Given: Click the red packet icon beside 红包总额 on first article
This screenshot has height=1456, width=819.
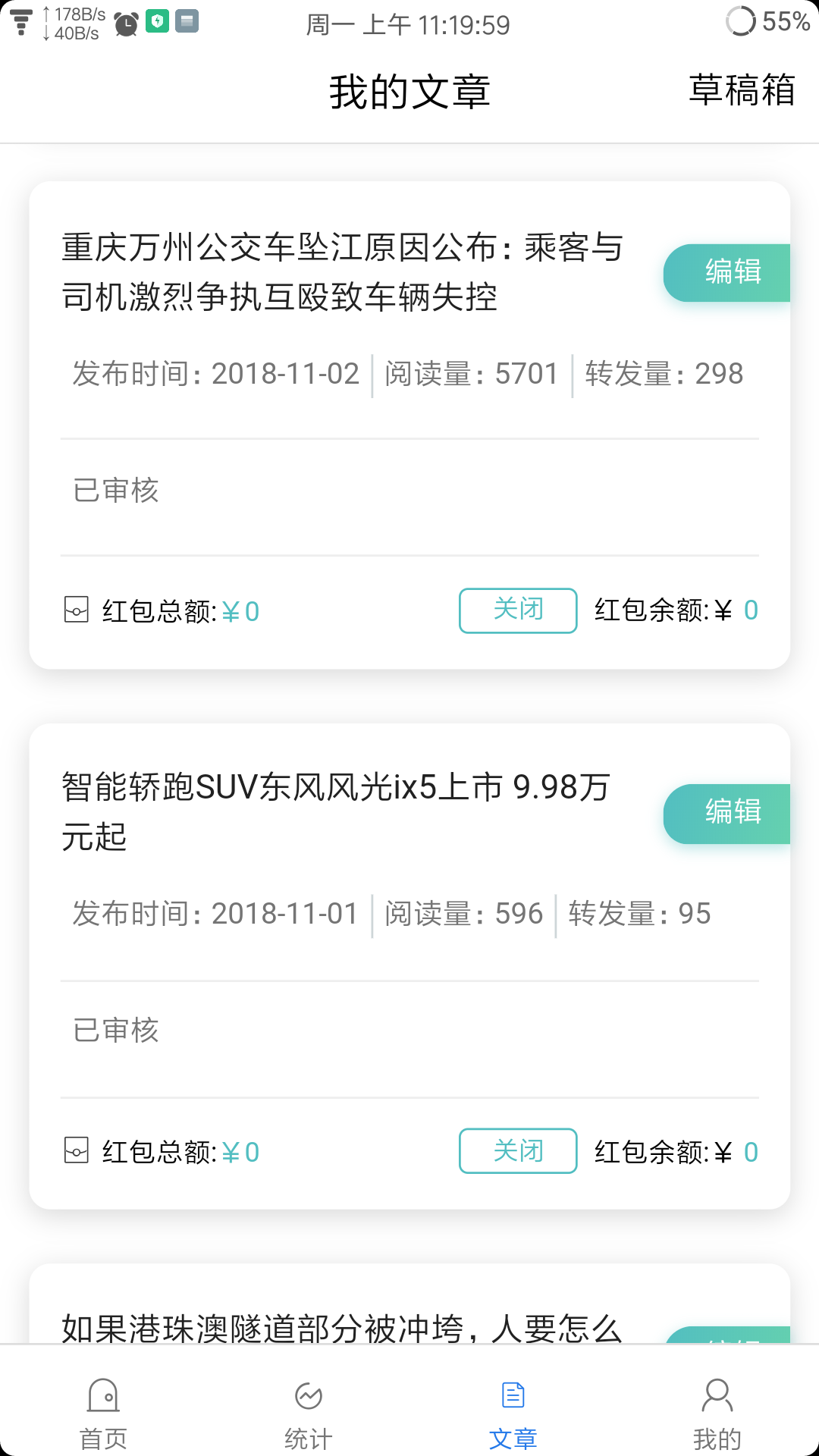Looking at the screenshot, I should pos(76,609).
